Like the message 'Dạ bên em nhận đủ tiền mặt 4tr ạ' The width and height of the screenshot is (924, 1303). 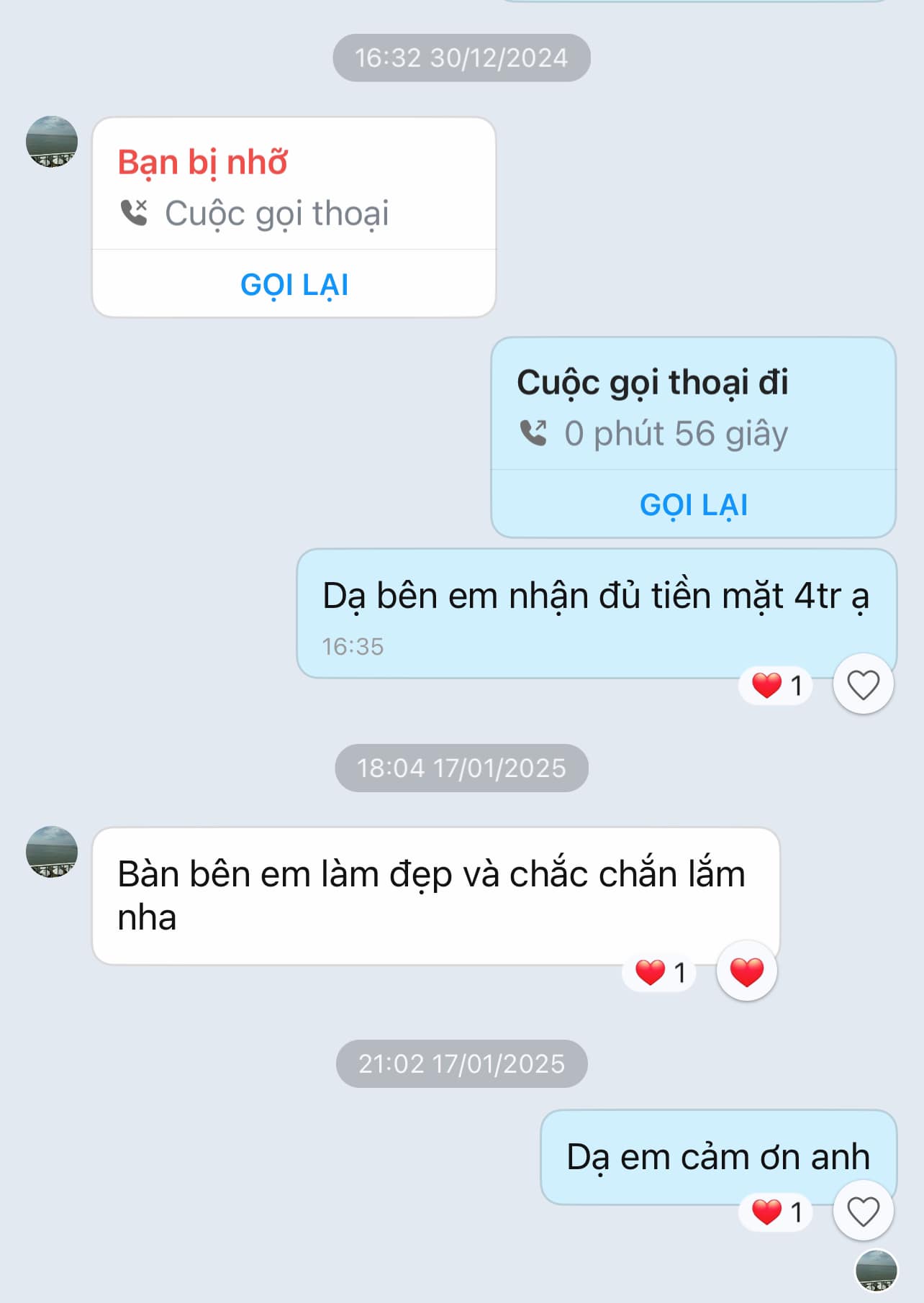point(863,685)
